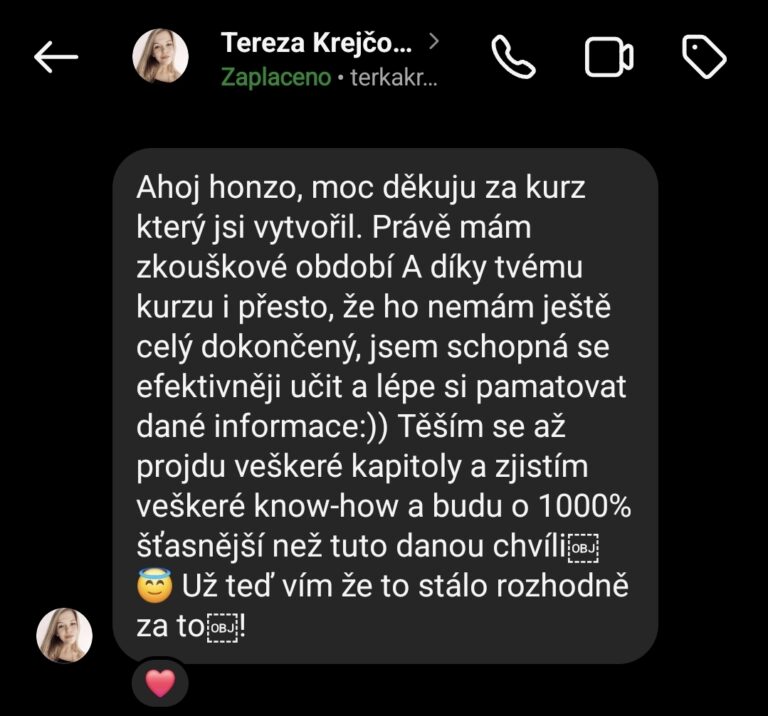Screen dimensions: 768x716
Task: Open Tereza Krejčo's profile from the header name
Action: coord(315,43)
